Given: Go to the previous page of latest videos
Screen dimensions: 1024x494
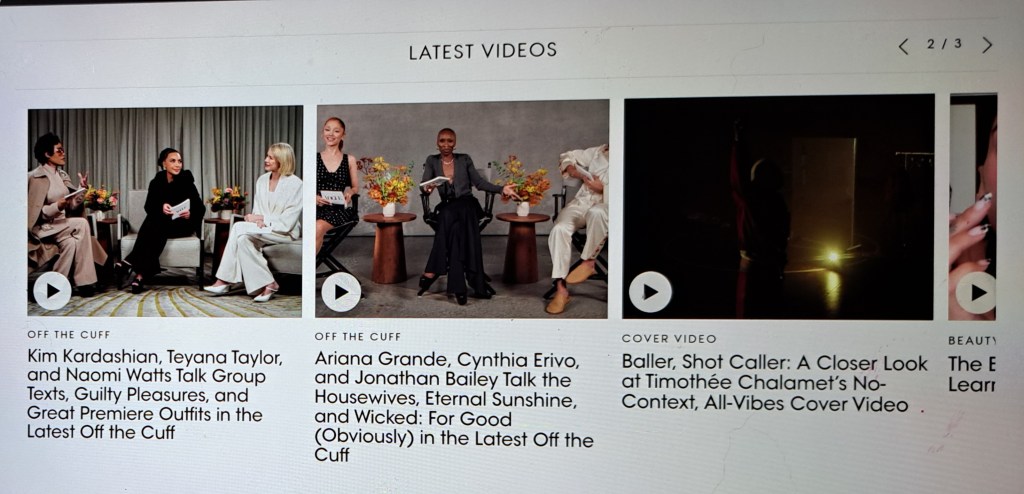Looking at the screenshot, I should pyautogui.click(x=904, y=45).
